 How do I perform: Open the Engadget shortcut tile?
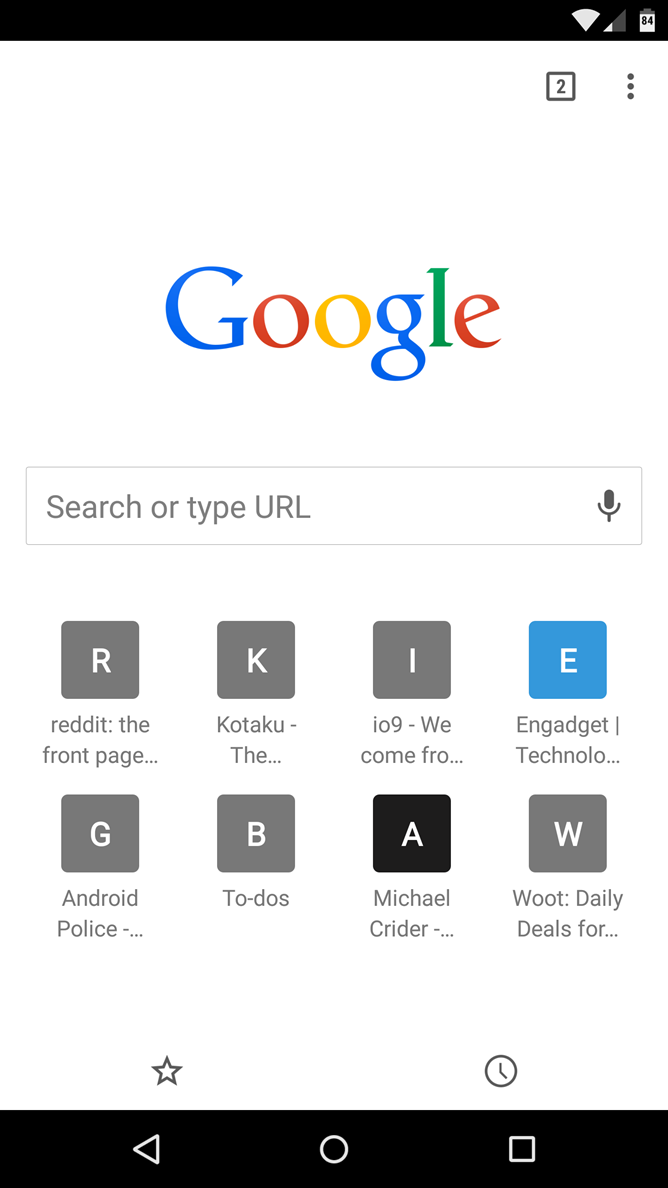[x=567, y=660]
